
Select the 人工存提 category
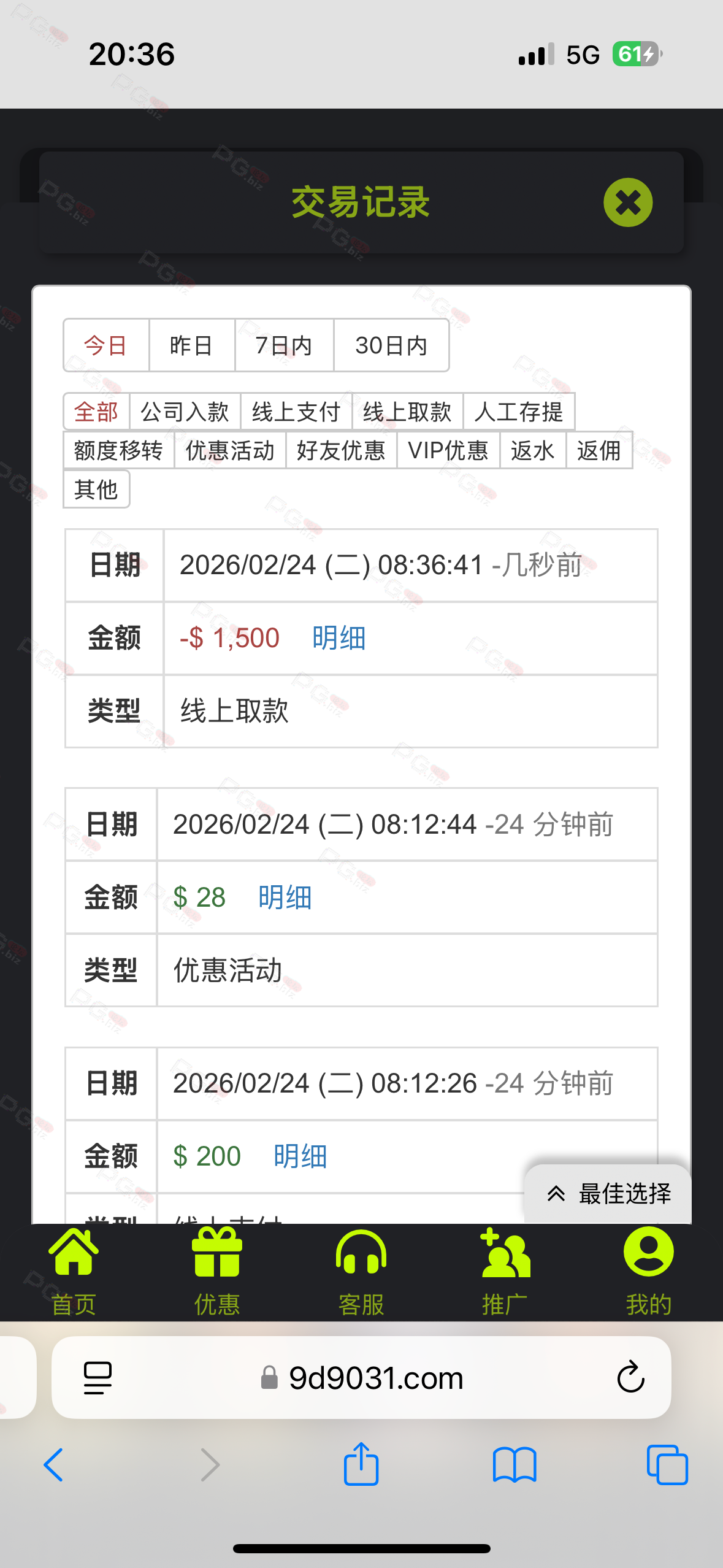519,412
